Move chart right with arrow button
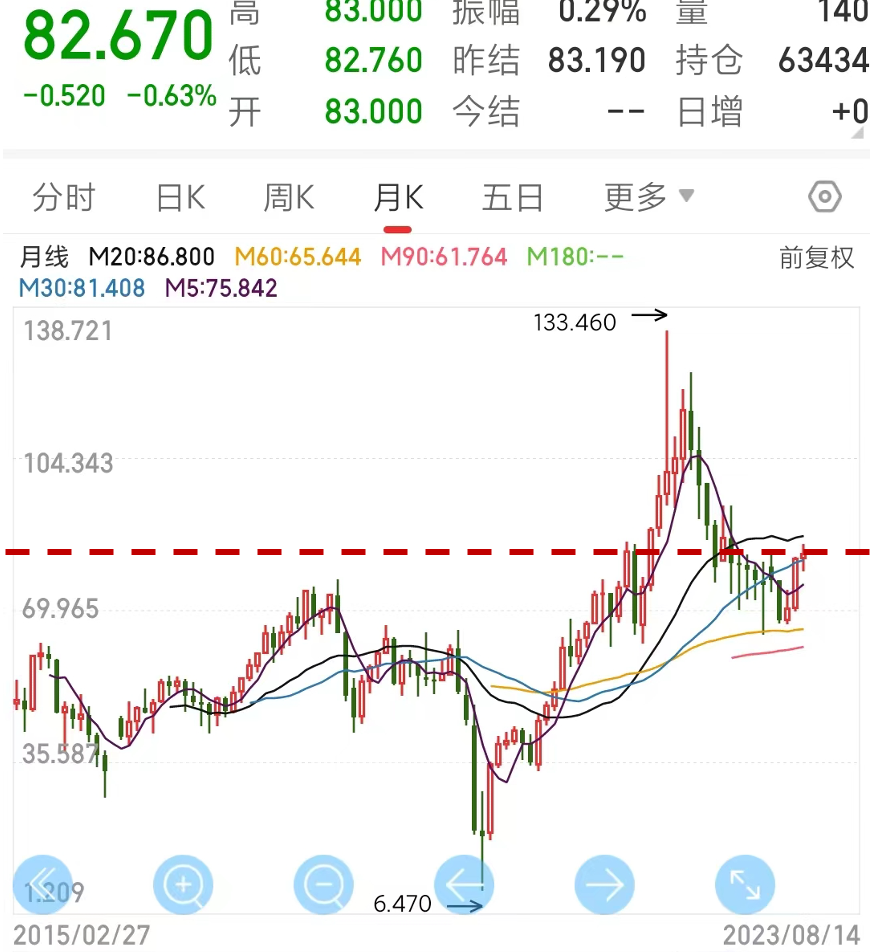This screenshot has height=952, width=870. click(x=604, y=885)
